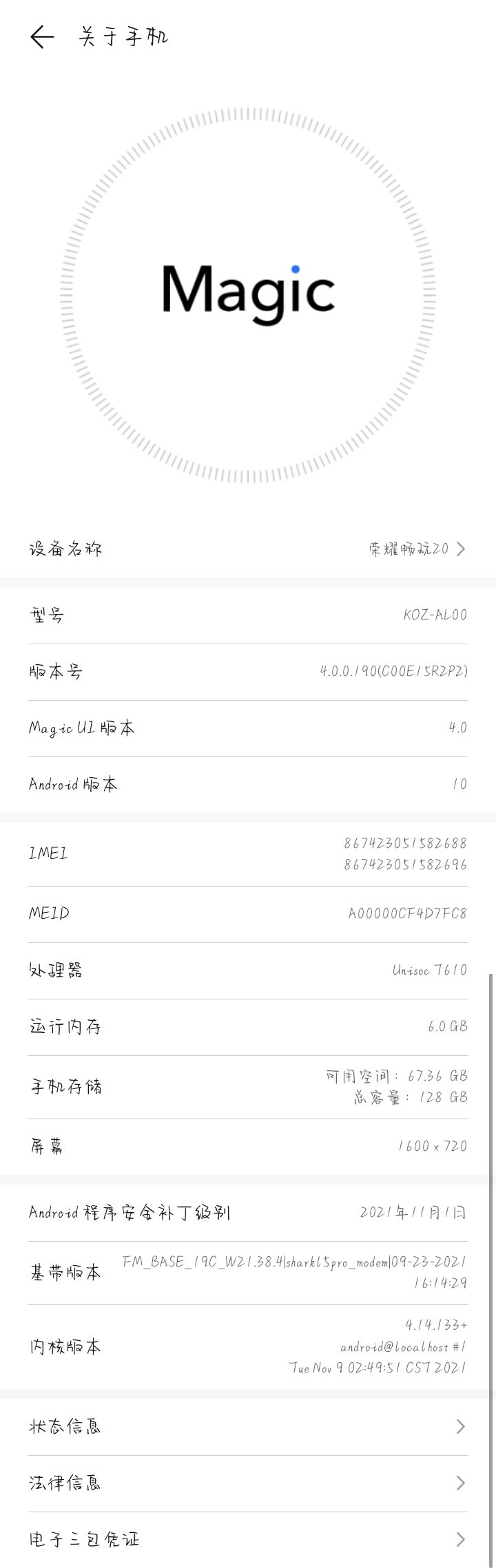The image size is (496, 1568).
Task: Open 电子三包凭证
Action: (248, 1540)
